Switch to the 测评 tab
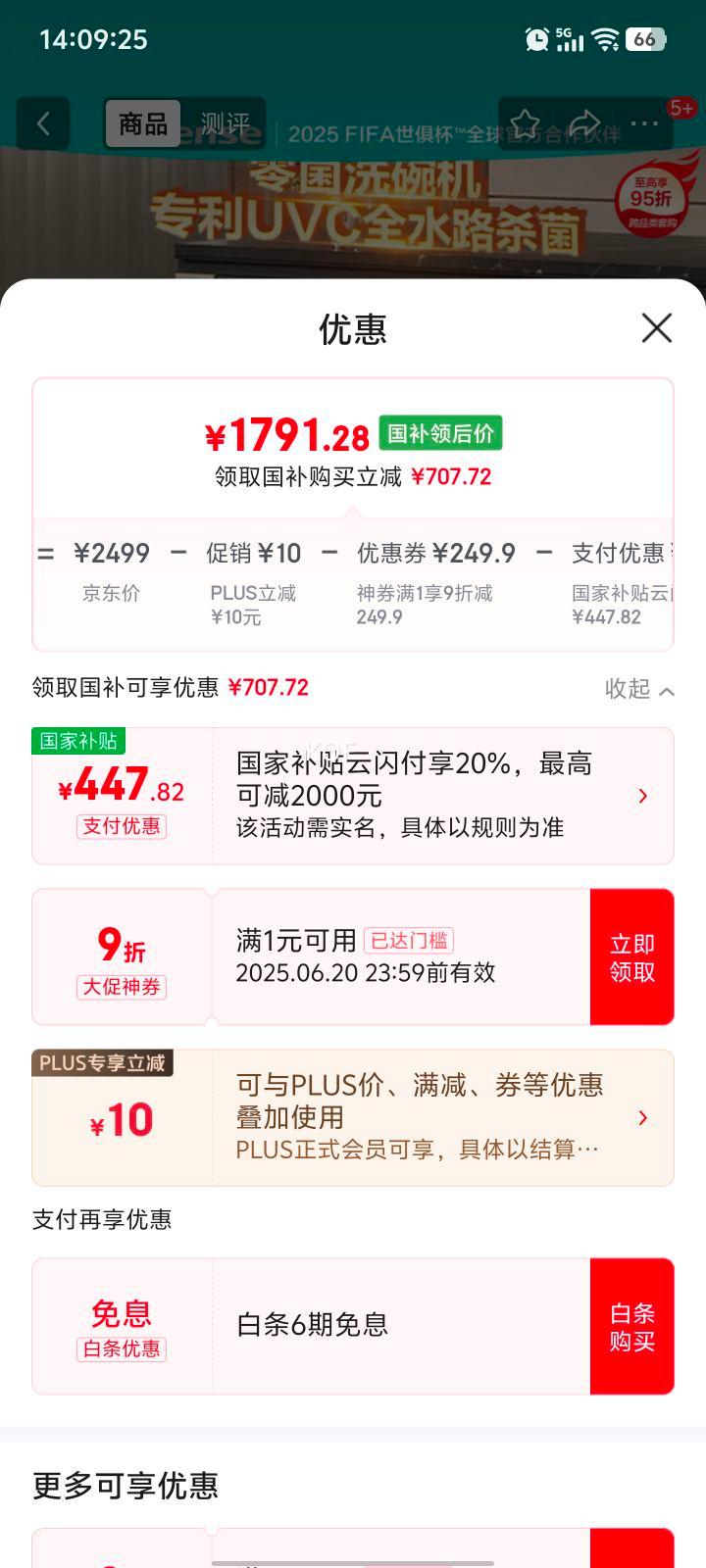Screen dimensions: 706x1568 225,123
